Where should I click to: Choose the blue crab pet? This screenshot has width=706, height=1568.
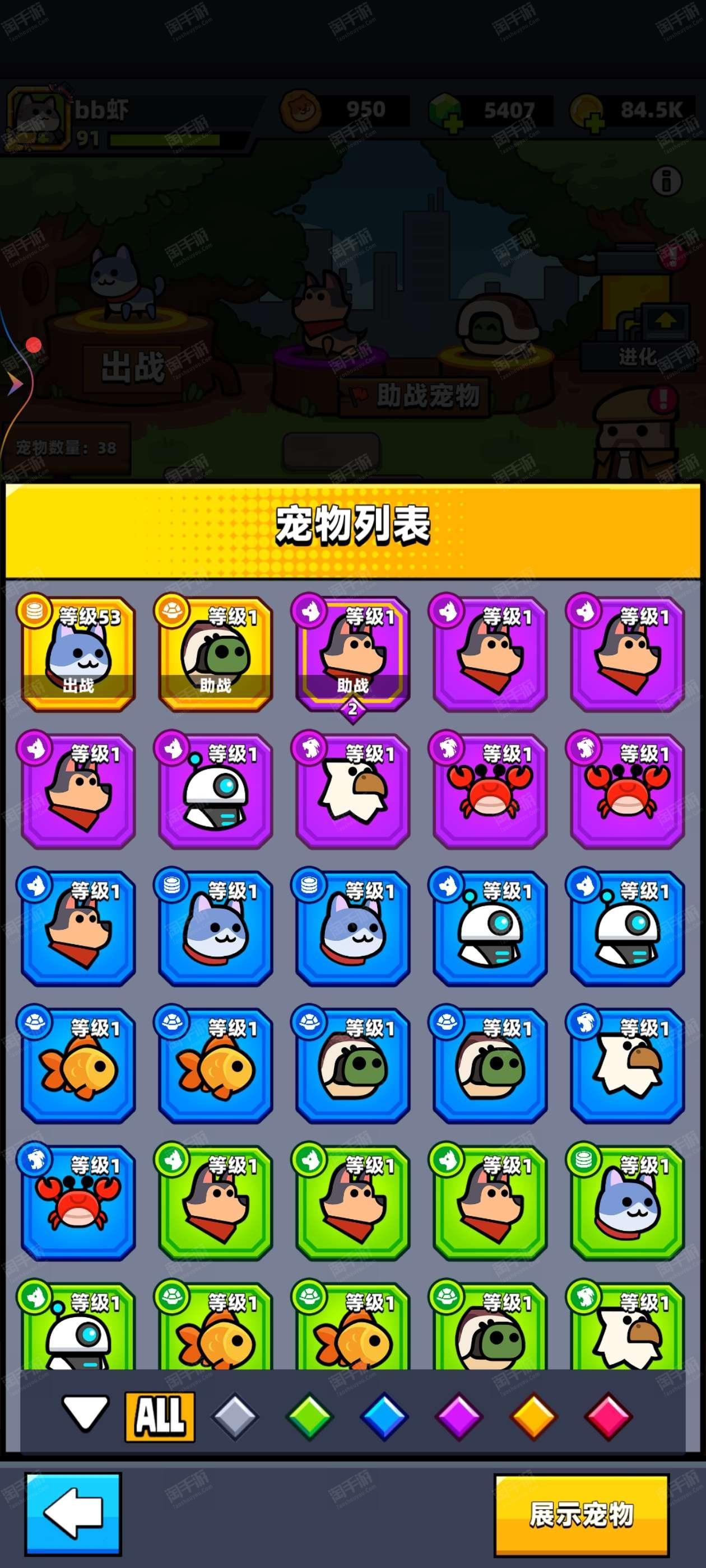(x=78, y=1203)
